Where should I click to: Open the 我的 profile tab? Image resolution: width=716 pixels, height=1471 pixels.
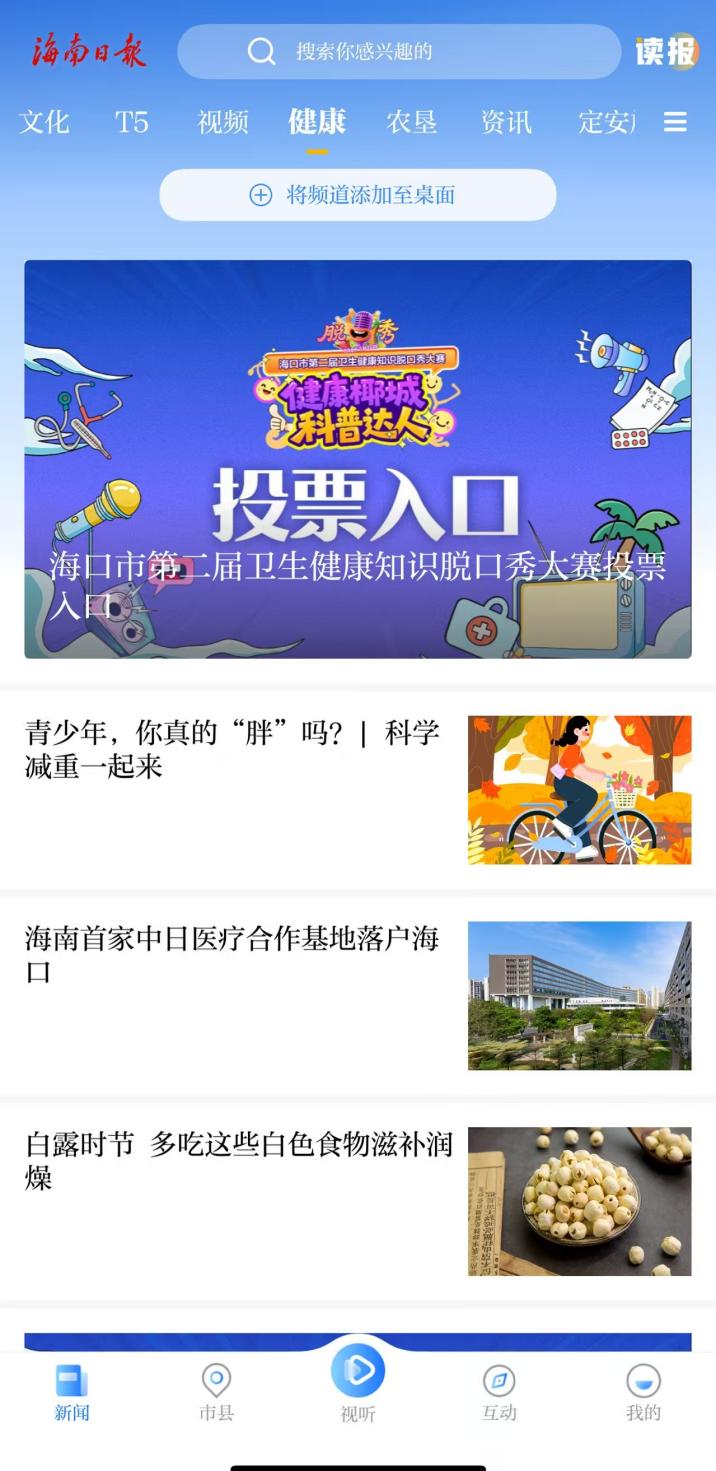pyautogui.click(x=643, y=1392)
